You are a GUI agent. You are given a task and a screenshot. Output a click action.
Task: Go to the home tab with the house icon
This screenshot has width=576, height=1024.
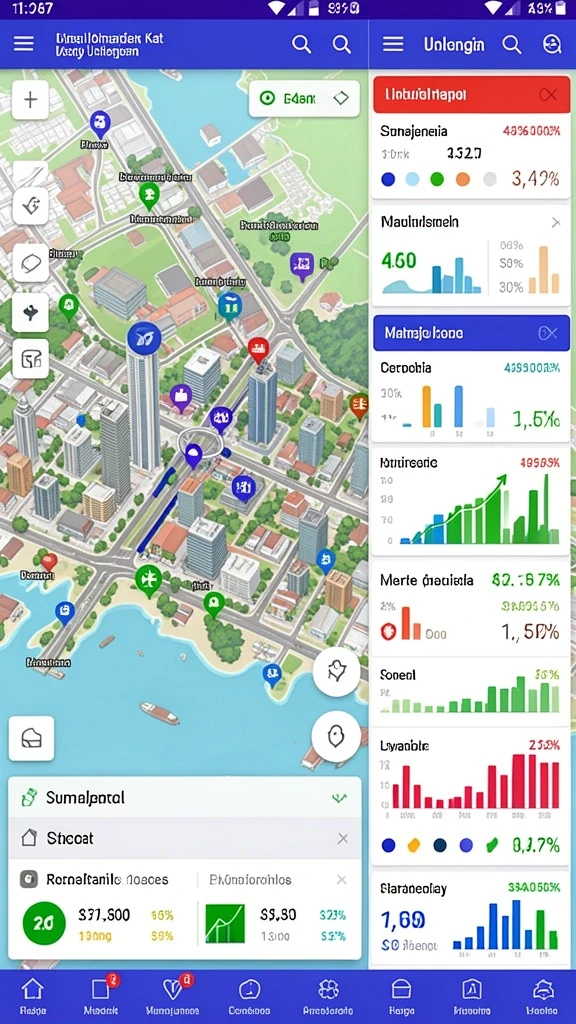tap(32, 995)
